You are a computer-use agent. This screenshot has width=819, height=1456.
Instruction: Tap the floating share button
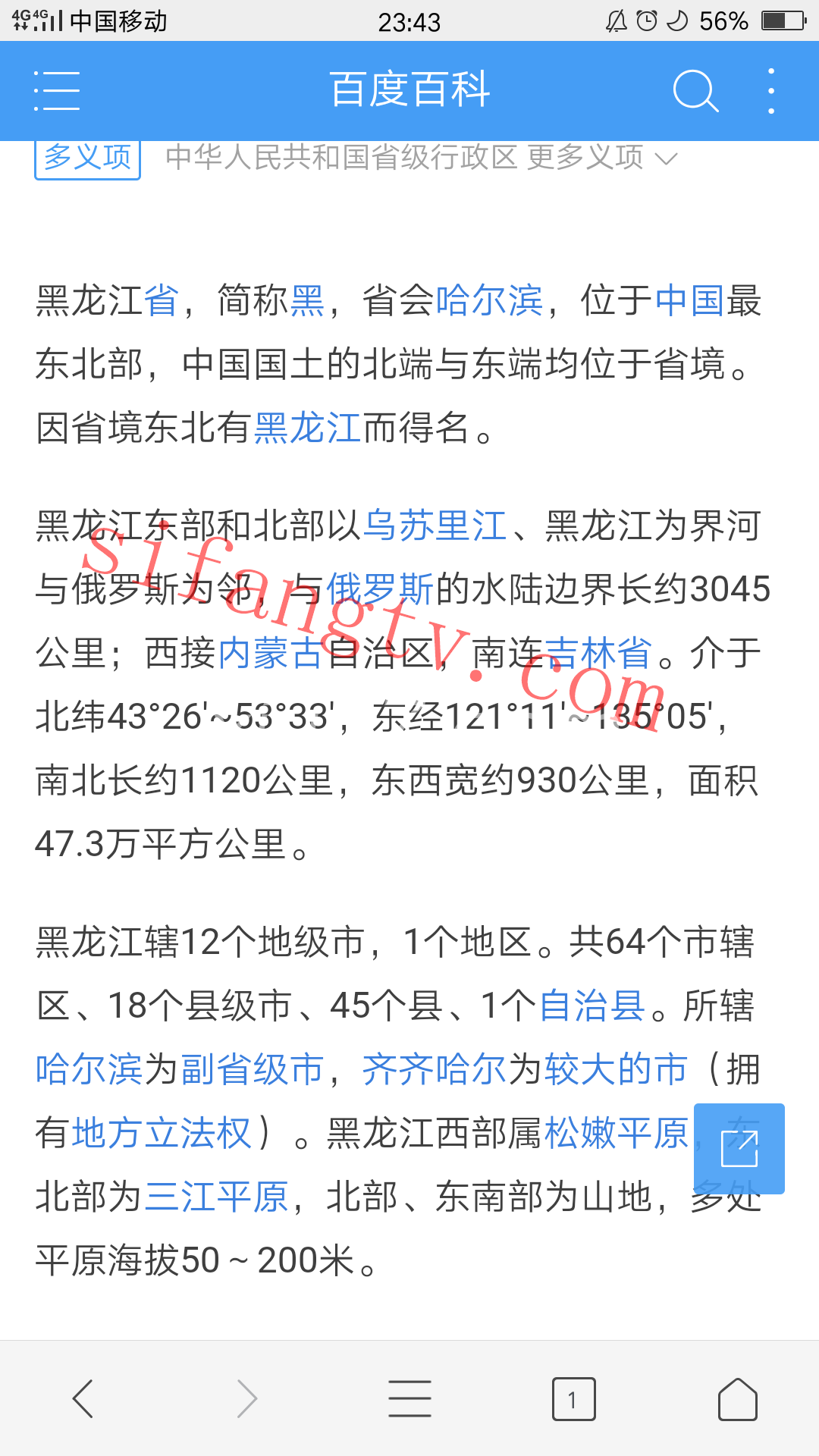coord(739,1149)
